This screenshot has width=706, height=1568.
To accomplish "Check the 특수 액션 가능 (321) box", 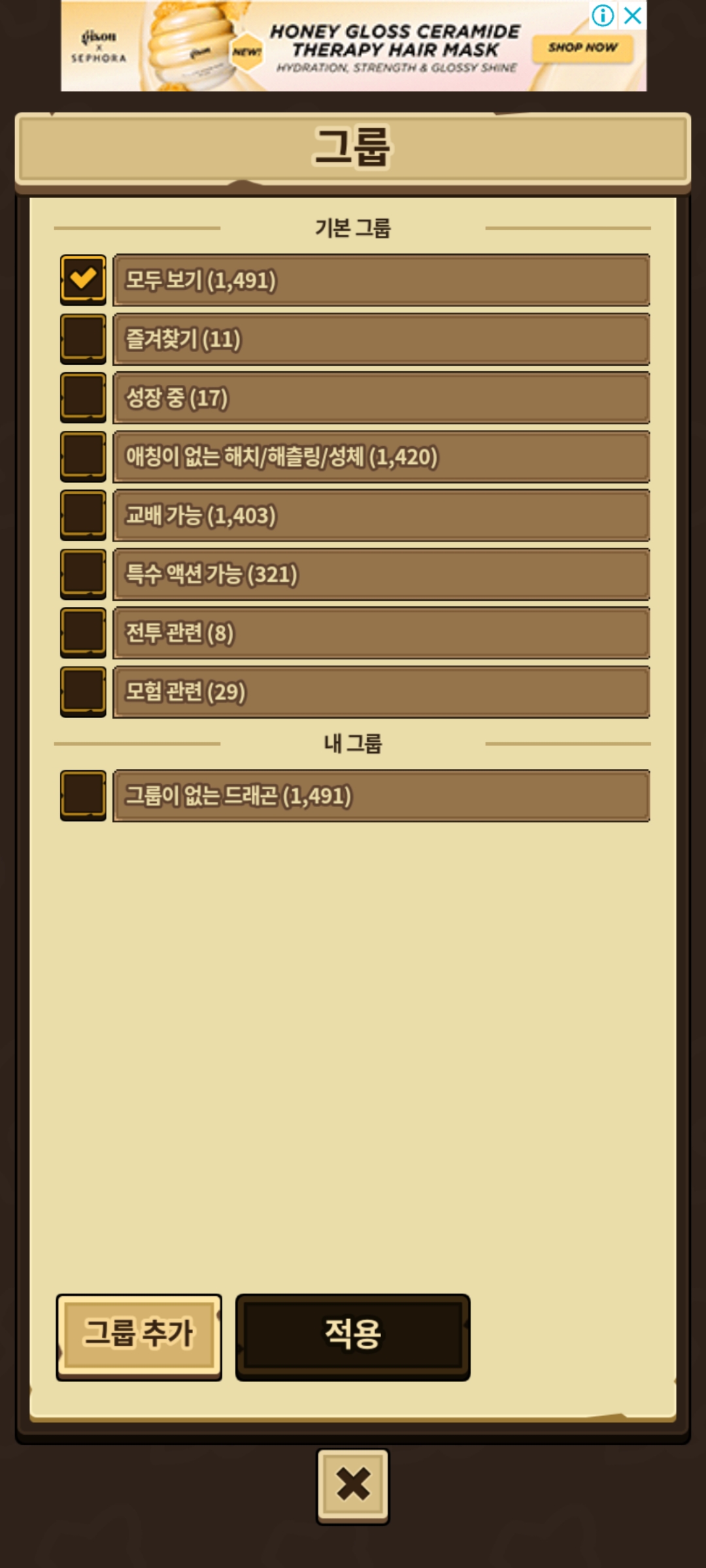I will click(83, 574).
